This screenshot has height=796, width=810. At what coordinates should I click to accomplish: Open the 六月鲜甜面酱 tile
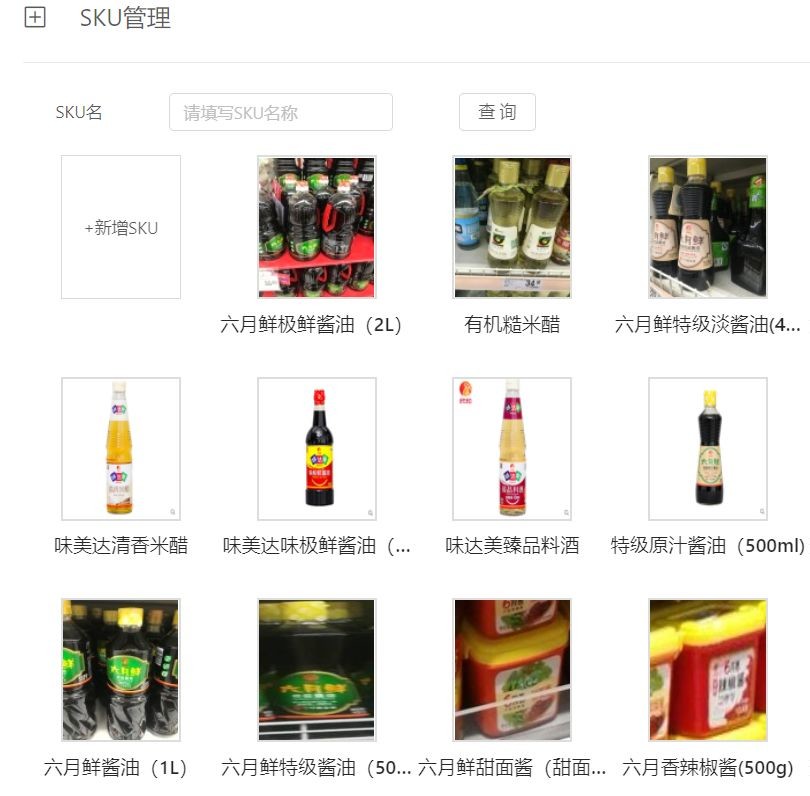tap(512, 670)
